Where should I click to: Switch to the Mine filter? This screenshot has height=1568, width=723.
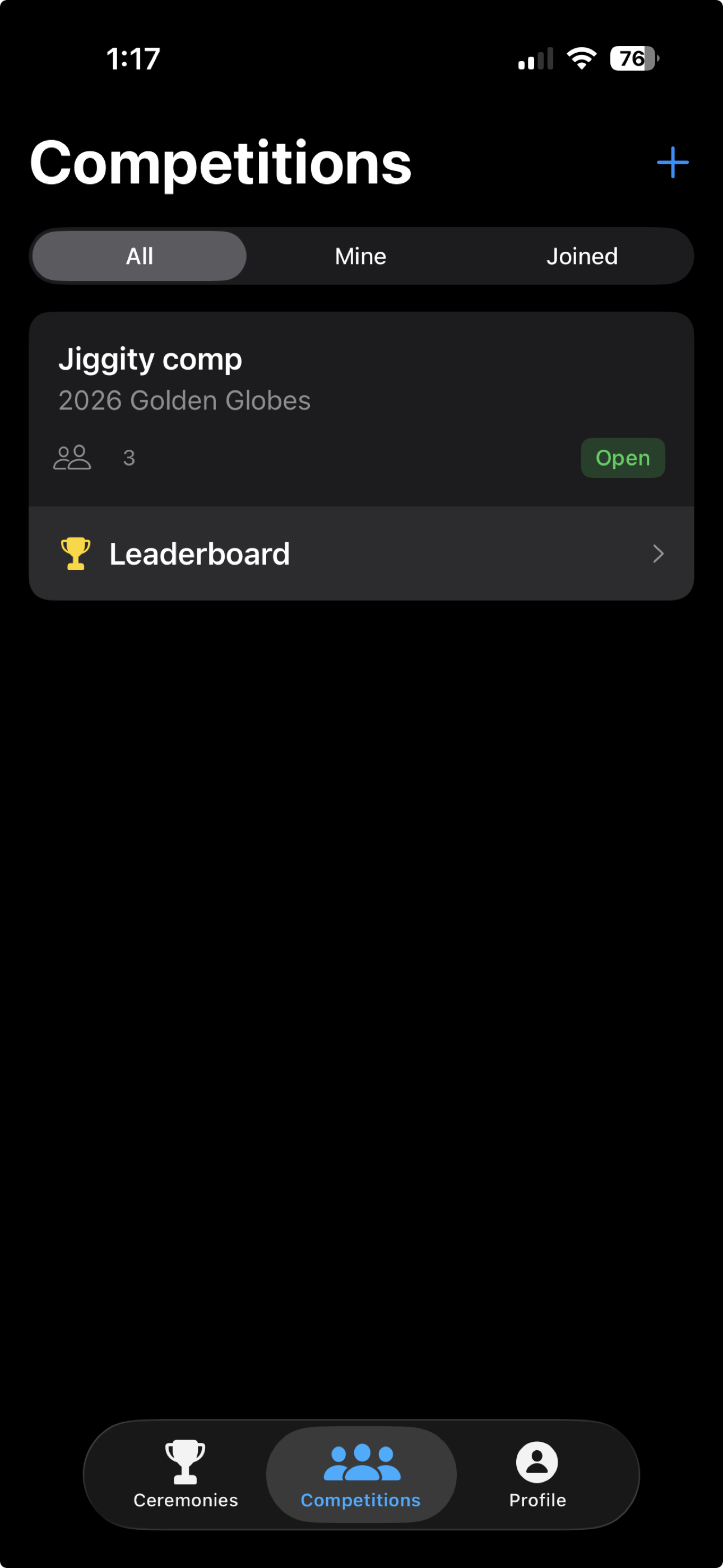pos(360,256)
